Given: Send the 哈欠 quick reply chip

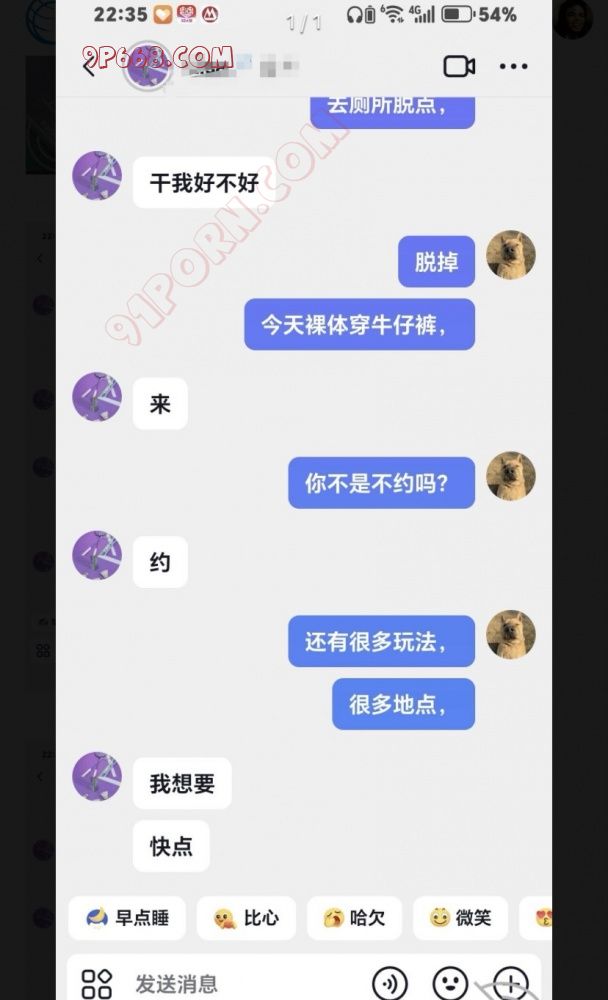Looking at the screenshot, I should click(x=361, y=917).
